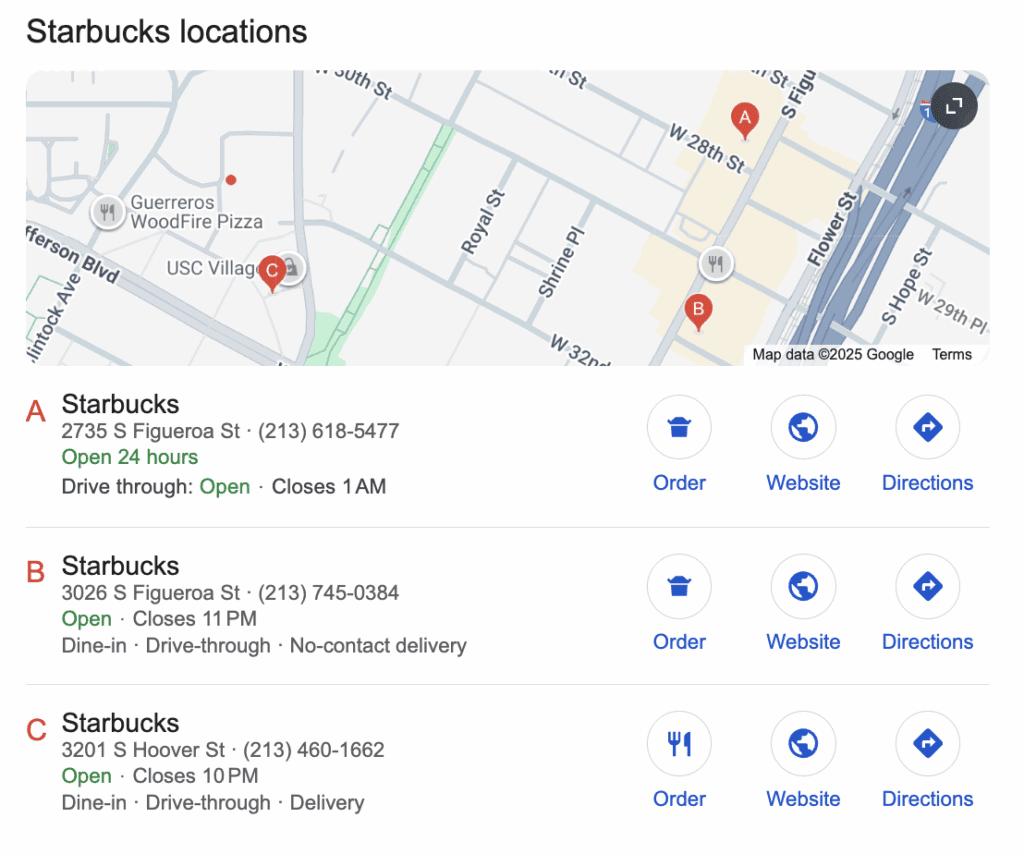1024x854 pixels.
Task: Open website for the 3201 S Hoover Starbucks
Action: tap(803, 744)
